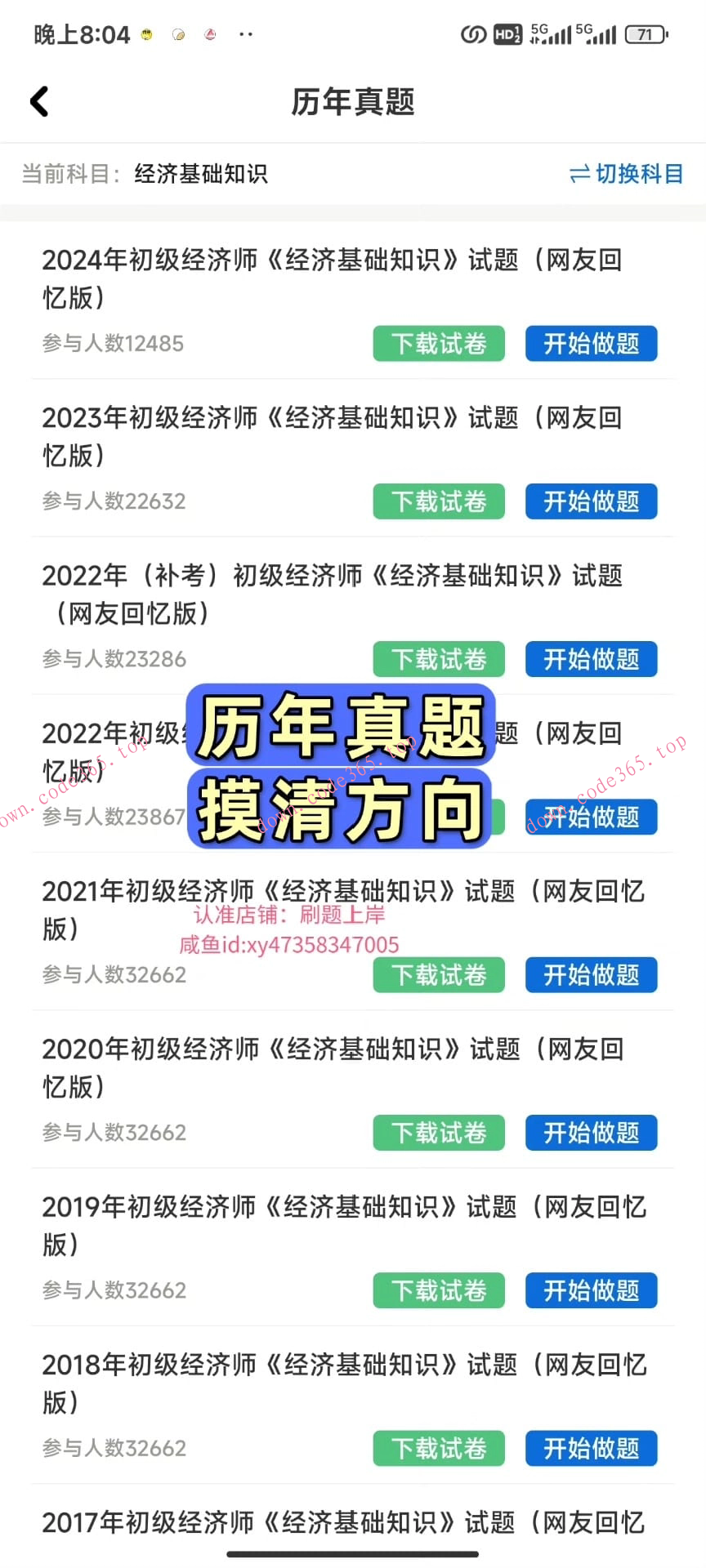The height and width of the screenshot is (1568, 706).
Task: Tap the battery indicator showing 71
Action: pyautogui.click(x=644, y=34)
